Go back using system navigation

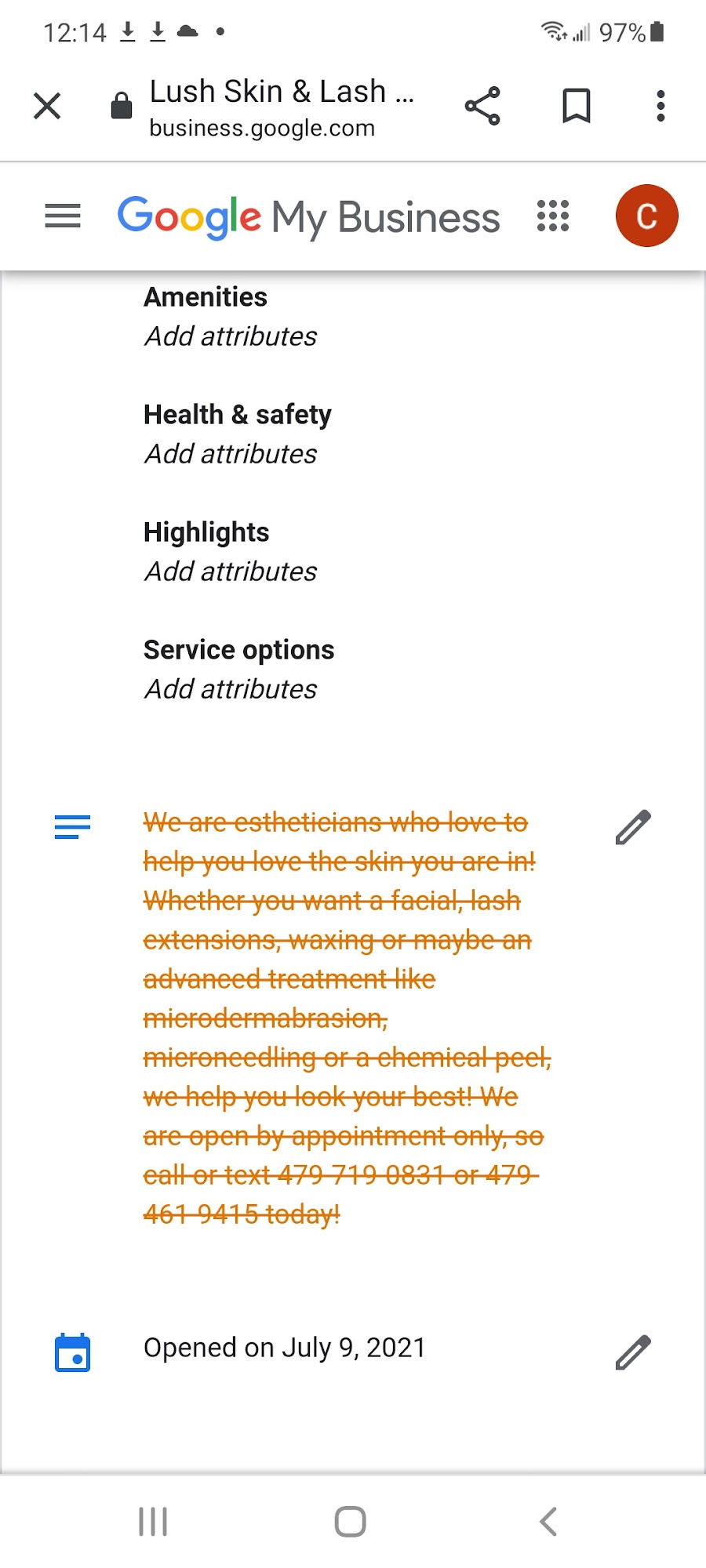548,1522
